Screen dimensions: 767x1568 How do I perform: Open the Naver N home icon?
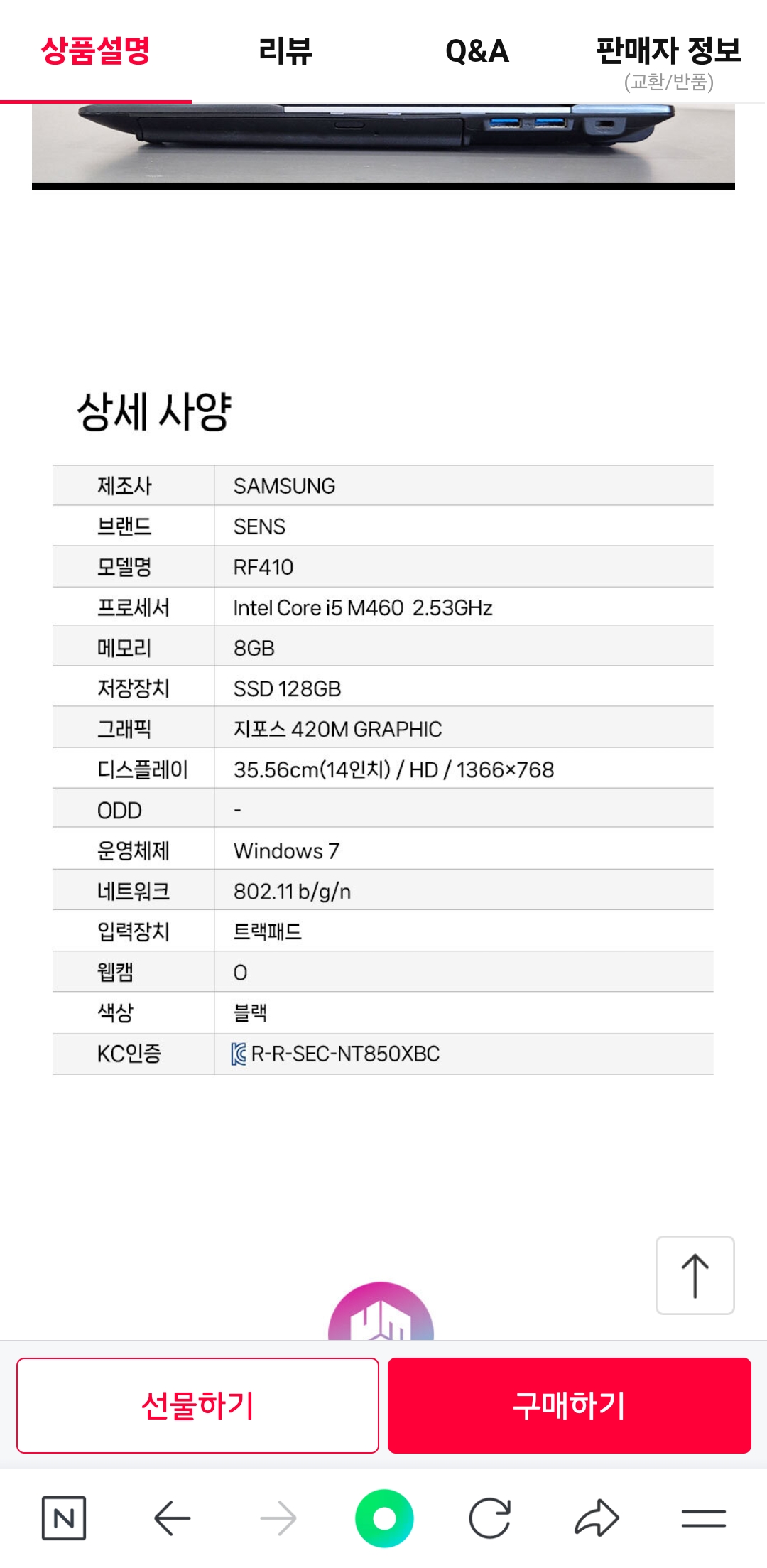point(64,1518)
